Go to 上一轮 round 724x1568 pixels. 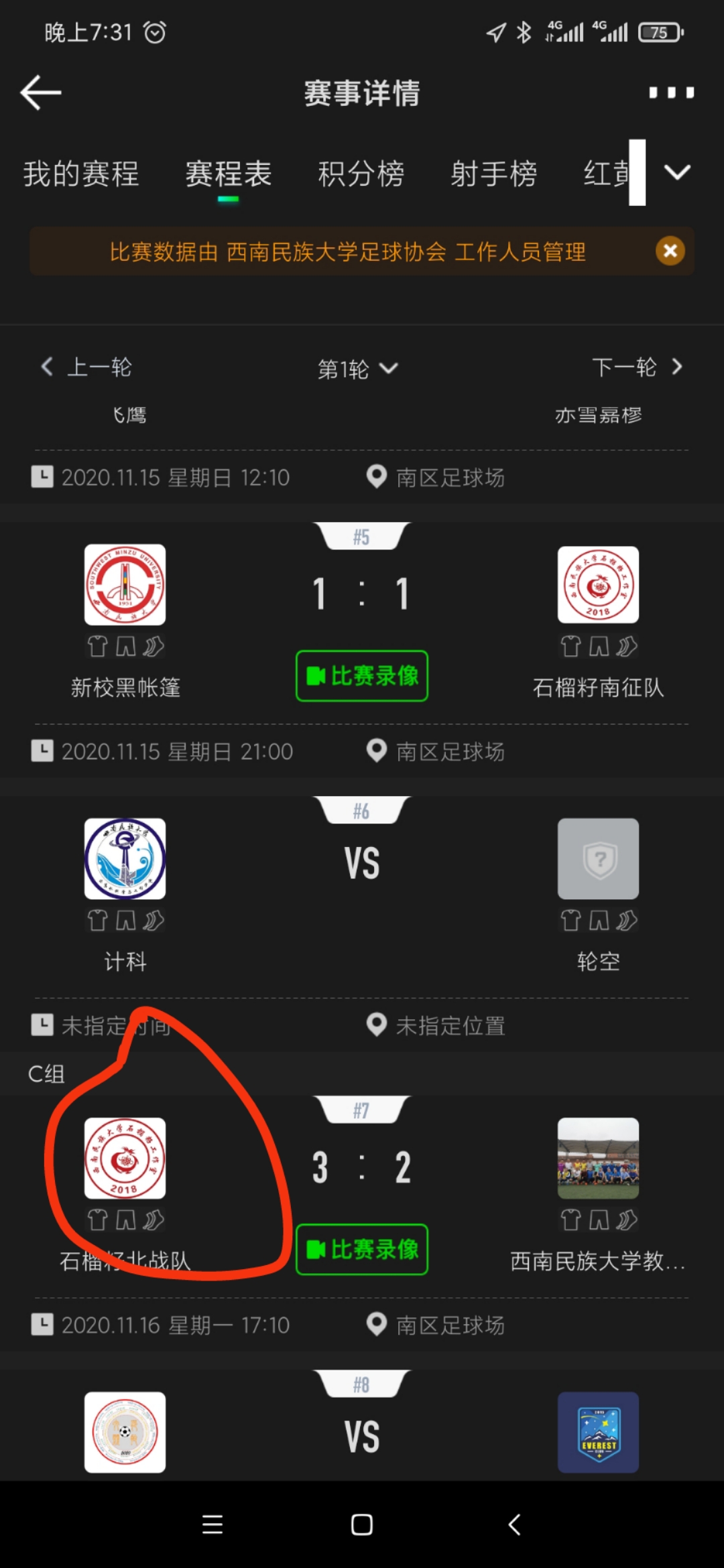point(87,367)
